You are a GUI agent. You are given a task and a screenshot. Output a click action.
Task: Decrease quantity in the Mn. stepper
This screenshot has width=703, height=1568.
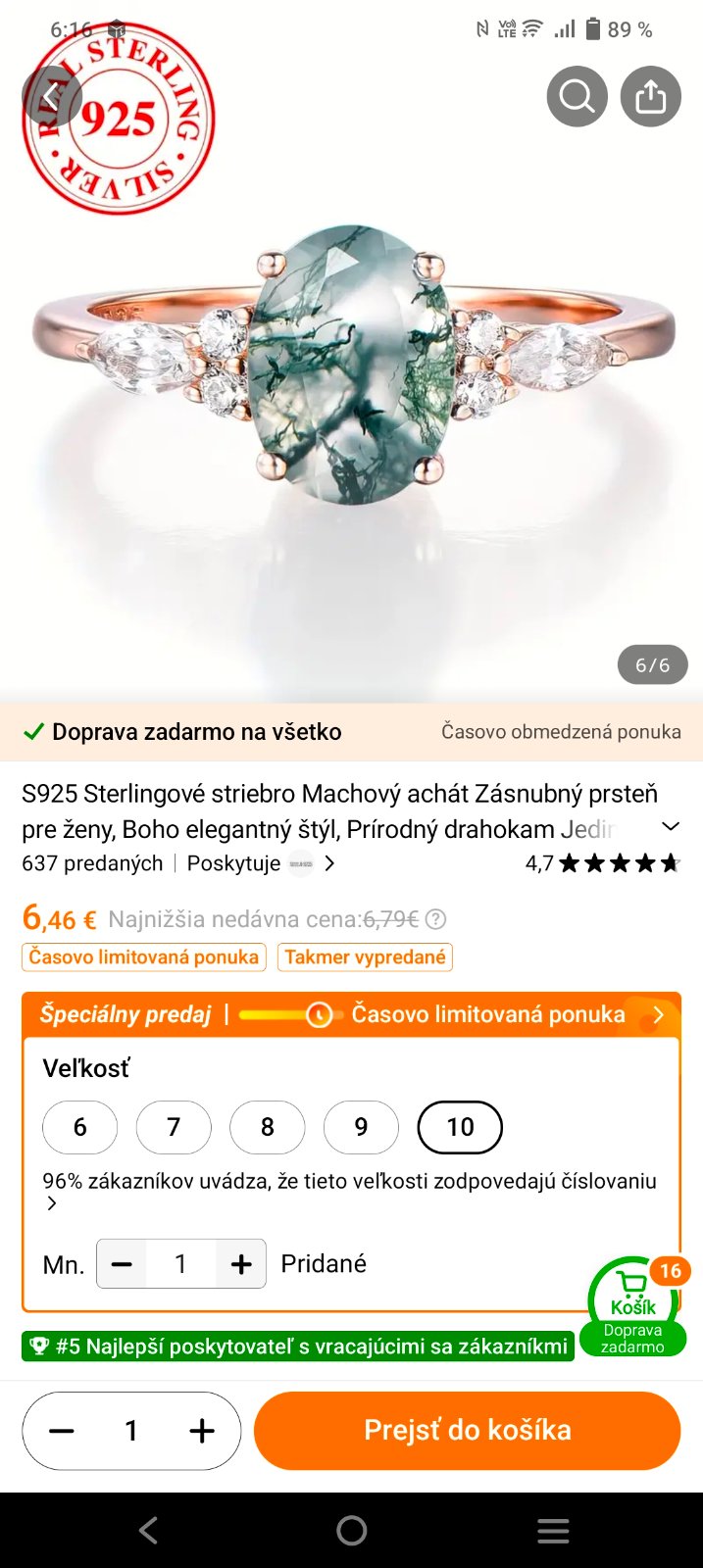[x=122, y=1264]
